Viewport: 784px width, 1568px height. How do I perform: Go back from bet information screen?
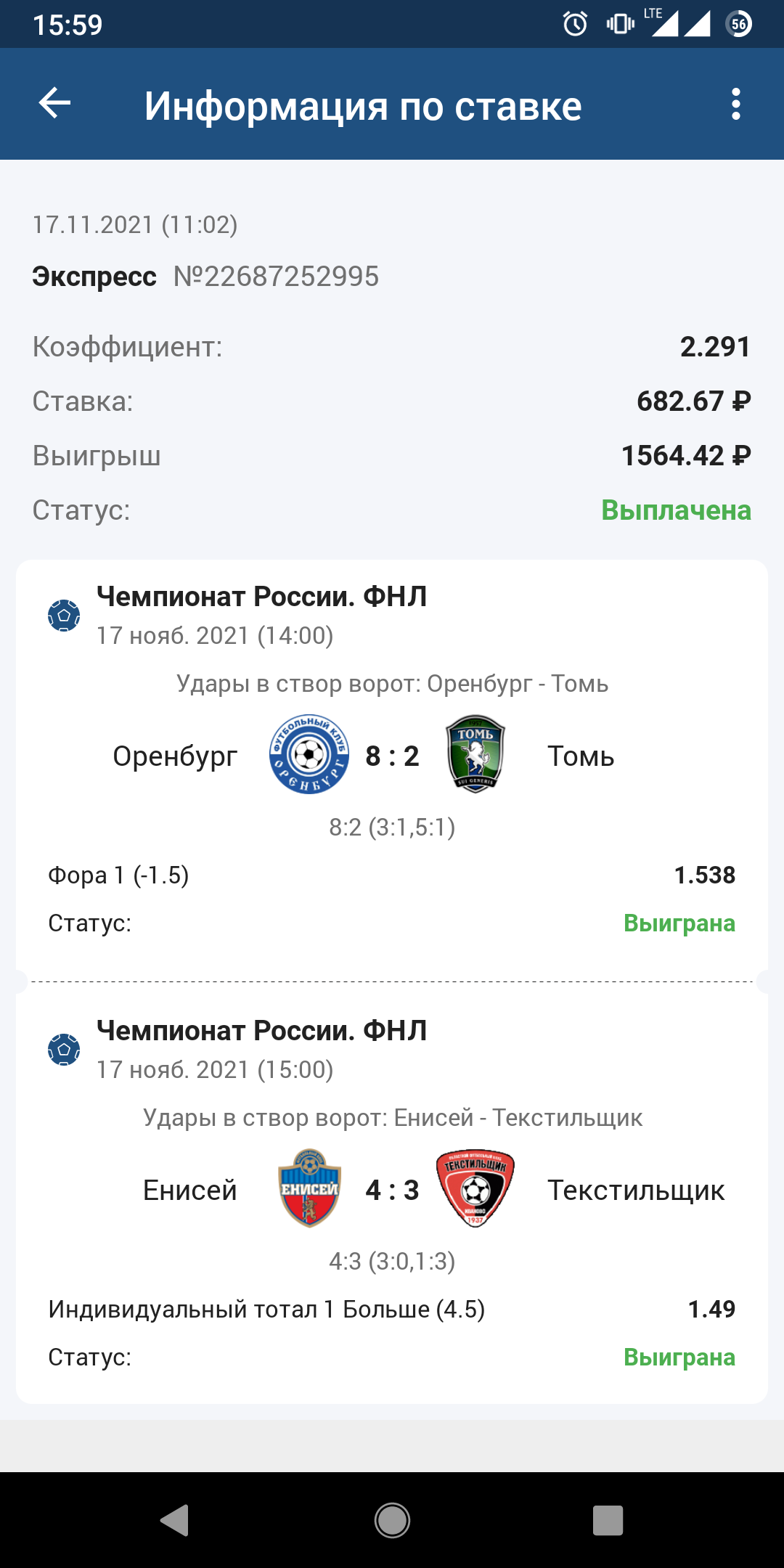[55, 103]
